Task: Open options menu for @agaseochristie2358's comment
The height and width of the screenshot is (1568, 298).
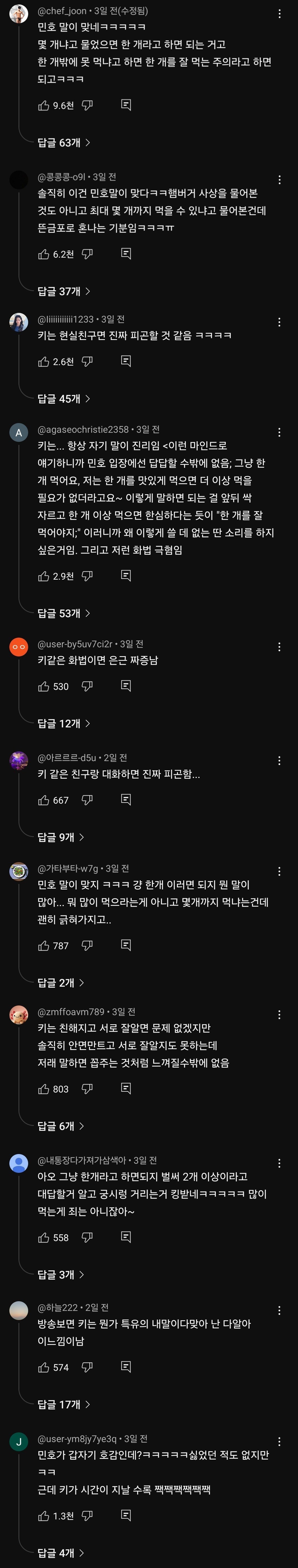Action: 279,432
